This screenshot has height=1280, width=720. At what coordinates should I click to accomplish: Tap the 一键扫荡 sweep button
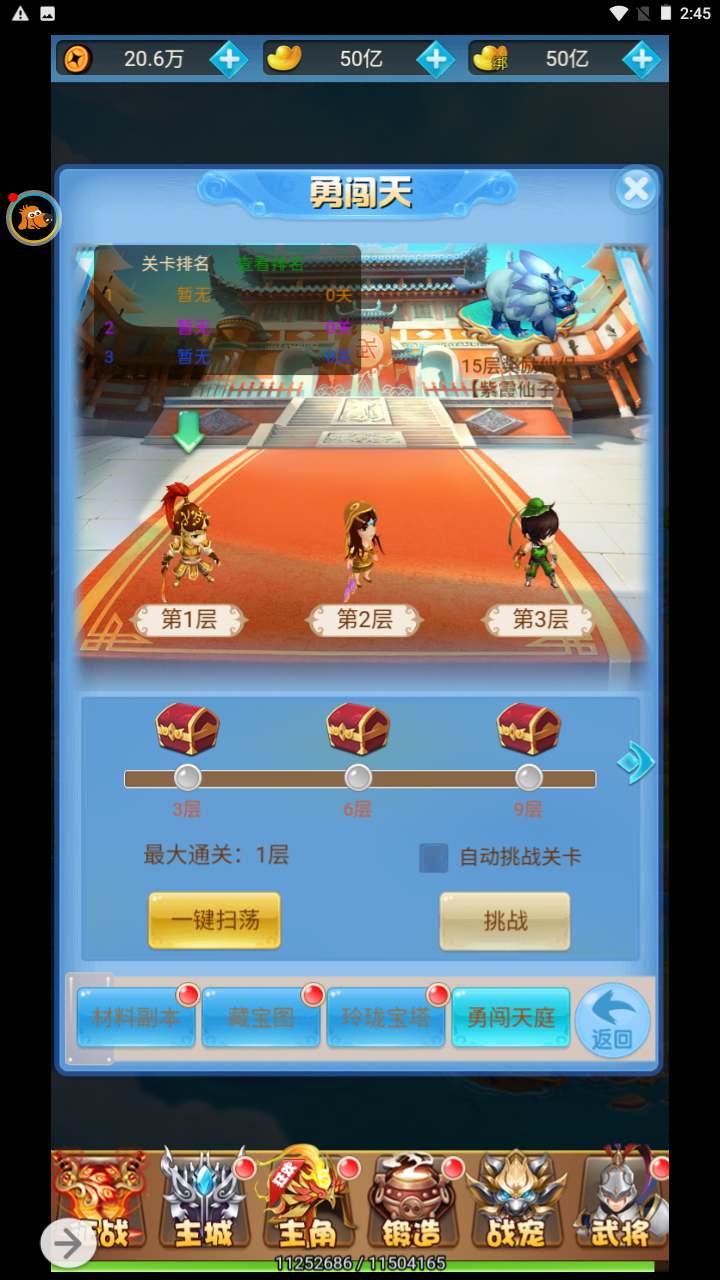coord(214,920)
